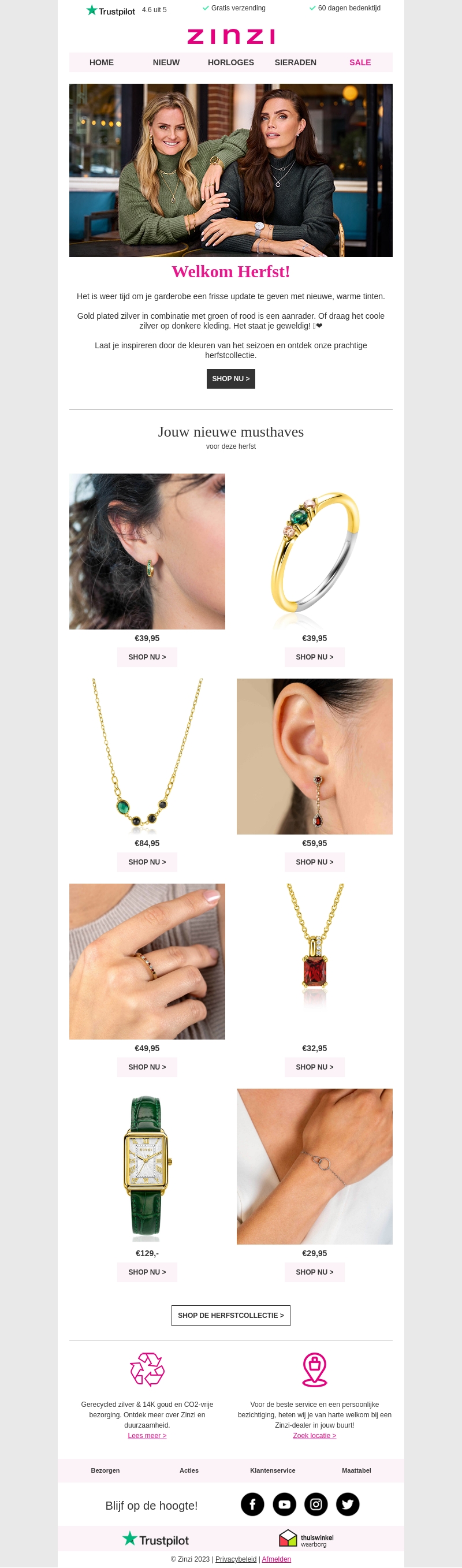The image size is (462, 1568).
Task: Unsubscribe via the Afmelden link
Action: (x=277, y=1559)
